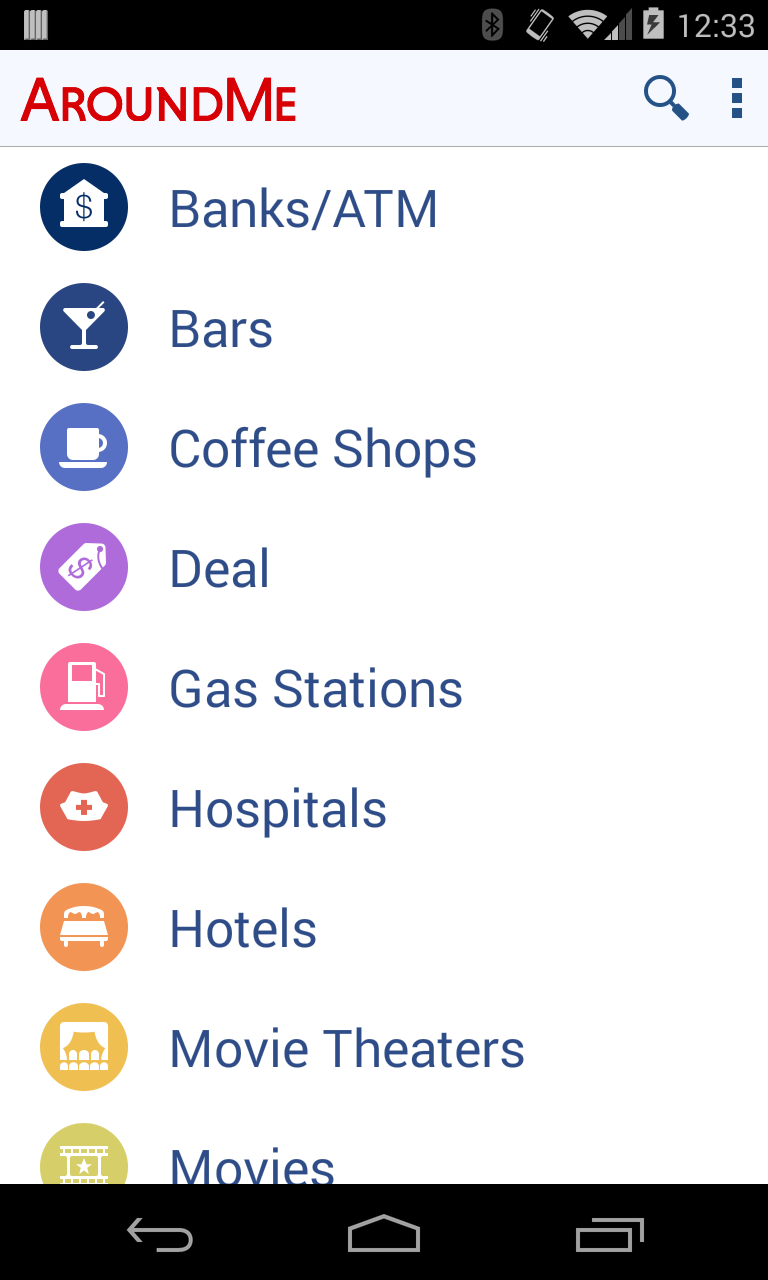Find Coffee Shops nearby
Viewport: 768px width, 1280px height.
pos(322,449)
